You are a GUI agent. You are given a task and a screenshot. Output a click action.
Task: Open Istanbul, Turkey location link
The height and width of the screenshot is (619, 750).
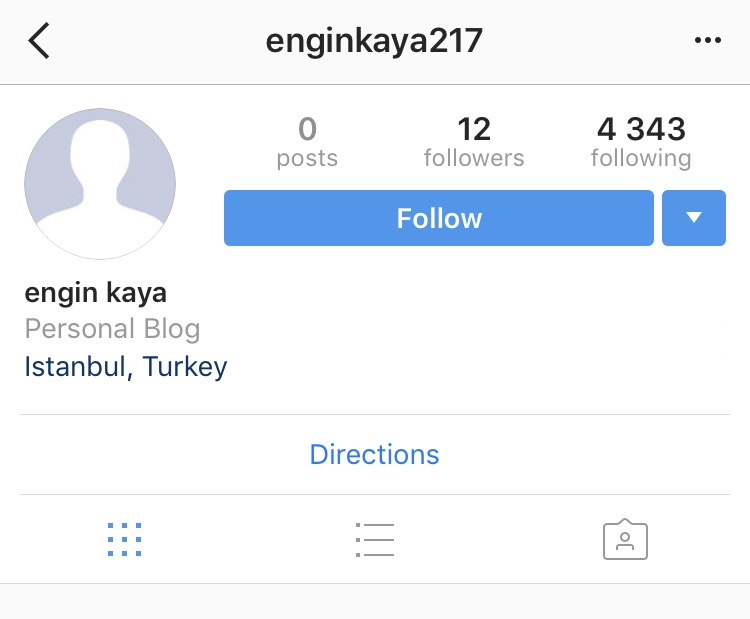pyautogui.click(x=126, y=367)
